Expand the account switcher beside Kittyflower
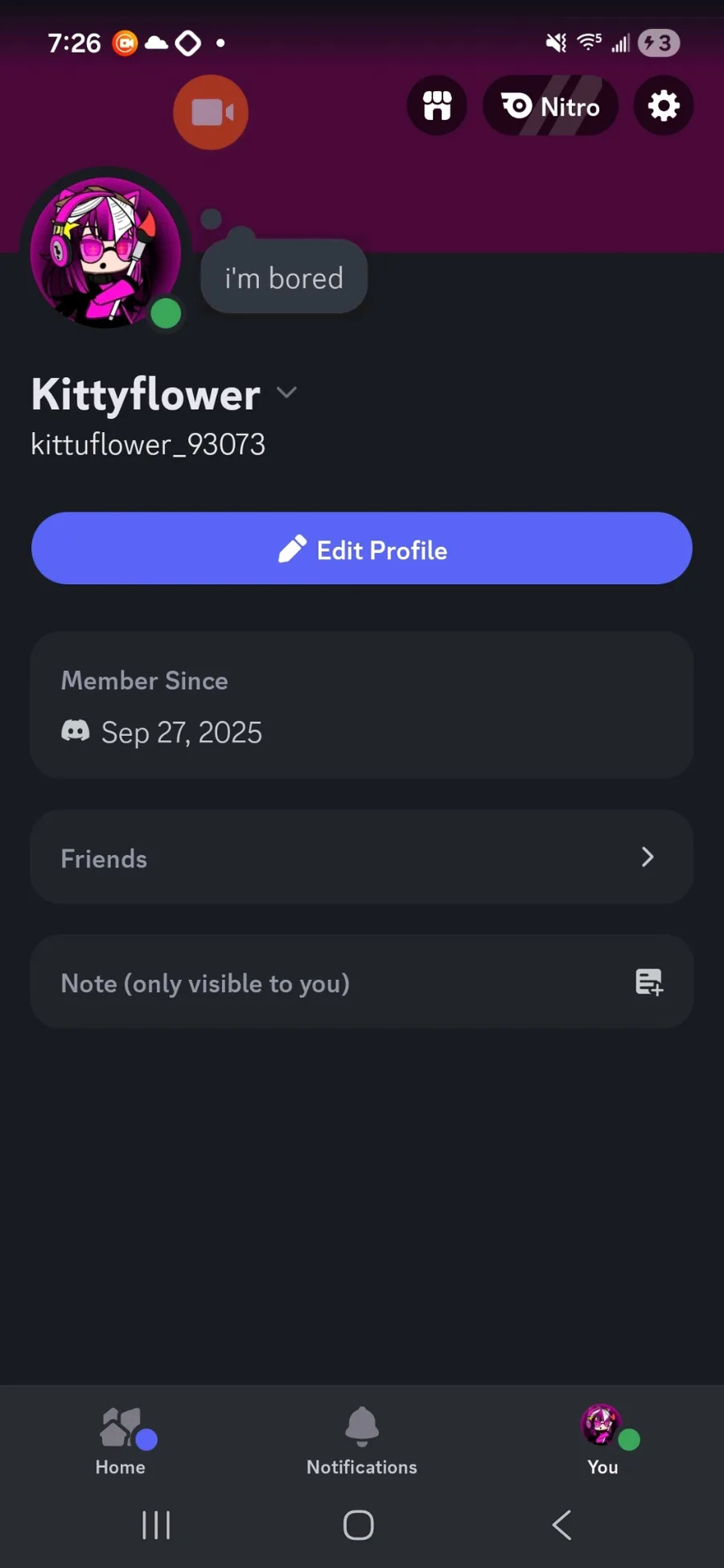The height and width of the screenshot is (1568, 724). point(286,393)
